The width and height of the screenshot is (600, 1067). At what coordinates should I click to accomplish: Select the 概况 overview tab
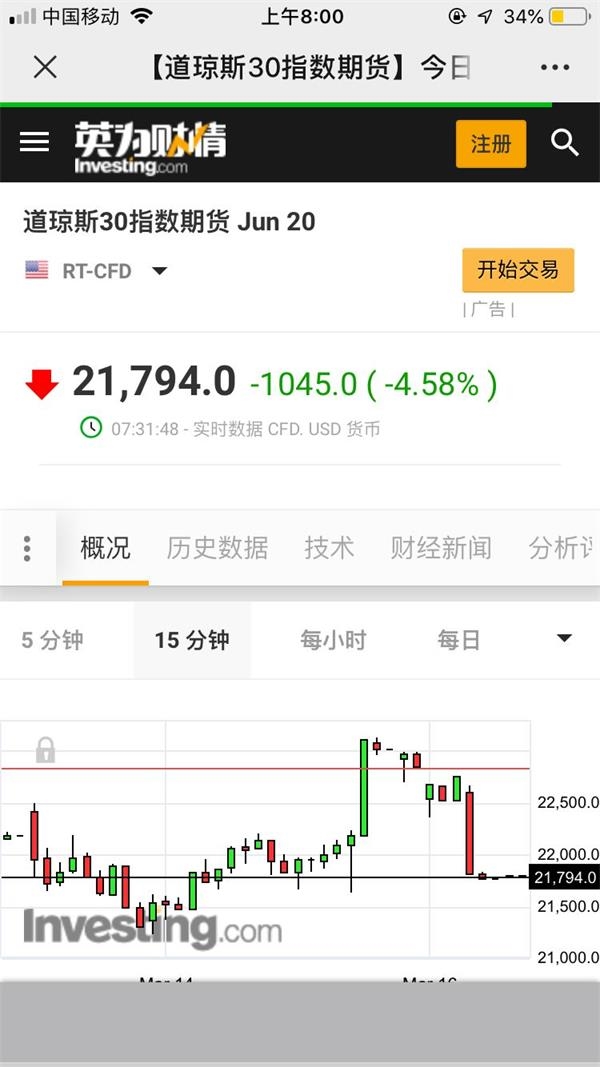(105, 548)
